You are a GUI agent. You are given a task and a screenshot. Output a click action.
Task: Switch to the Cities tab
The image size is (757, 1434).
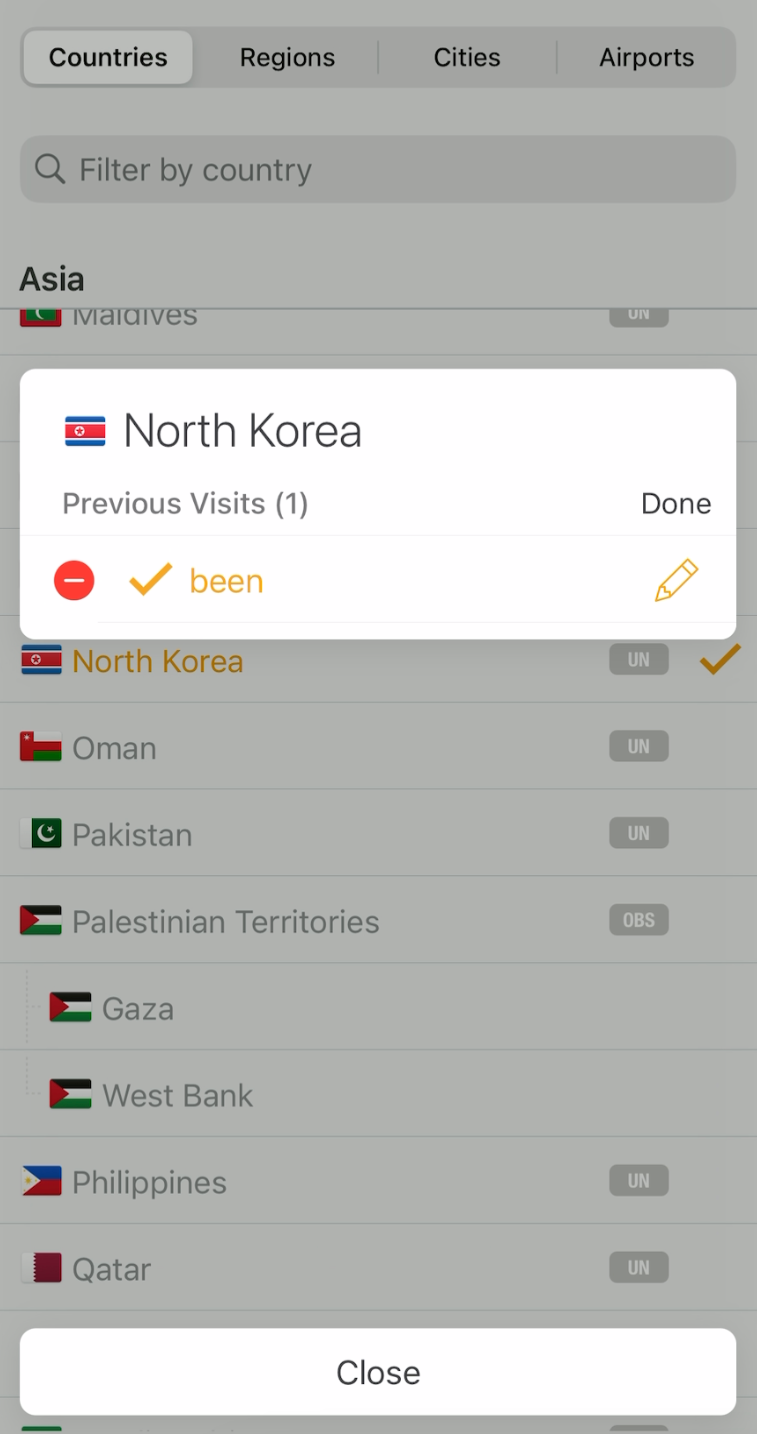[466, 58]
